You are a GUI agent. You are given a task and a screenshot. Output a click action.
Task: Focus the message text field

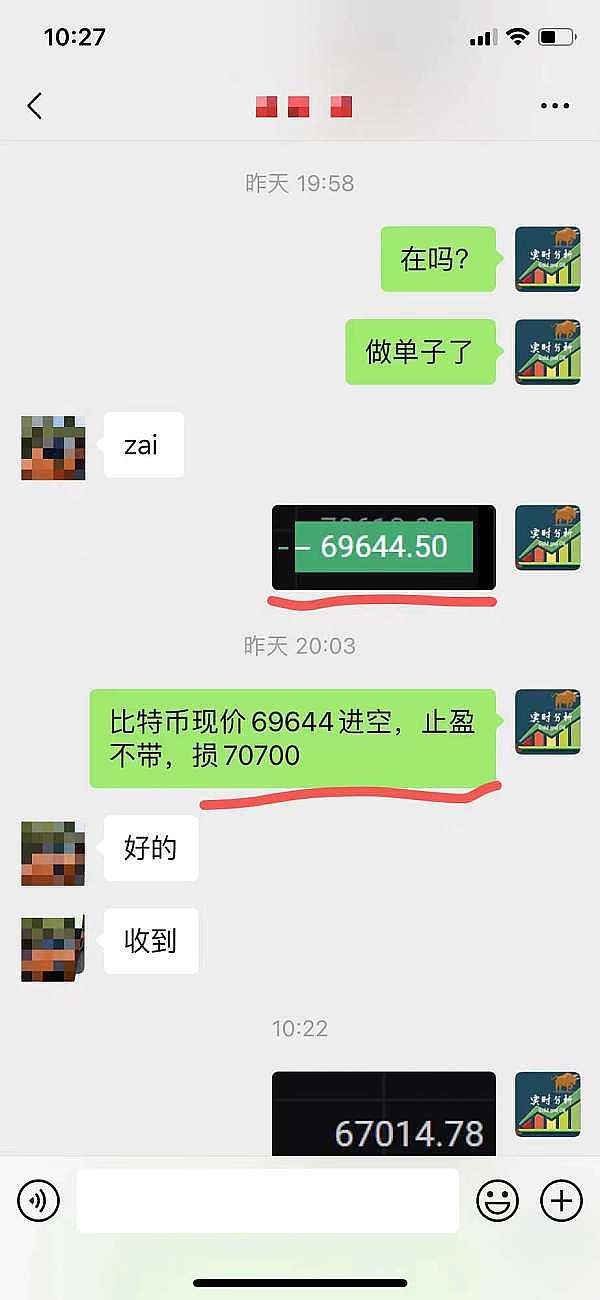coord(267,1200)
